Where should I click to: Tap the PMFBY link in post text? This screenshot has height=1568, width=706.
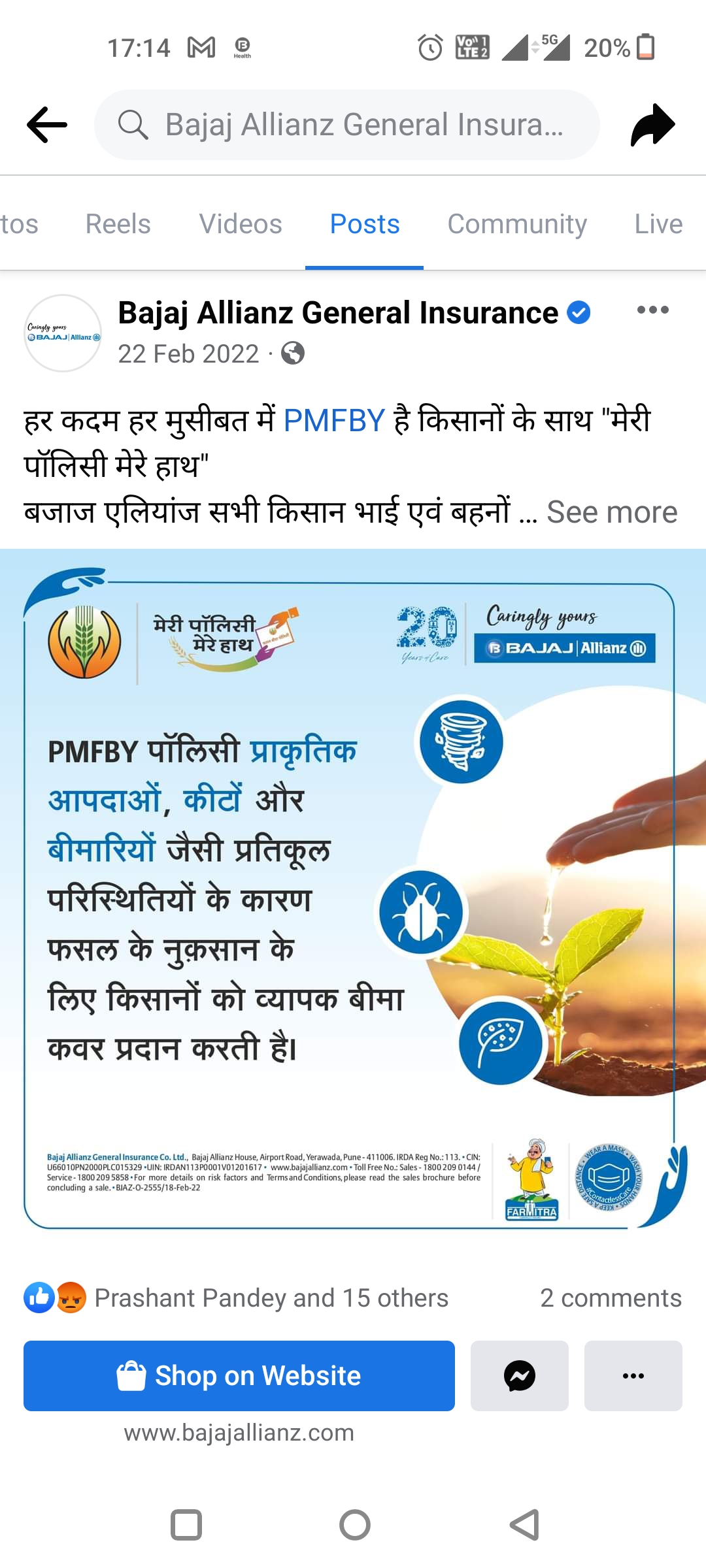[x=333, y=420]
